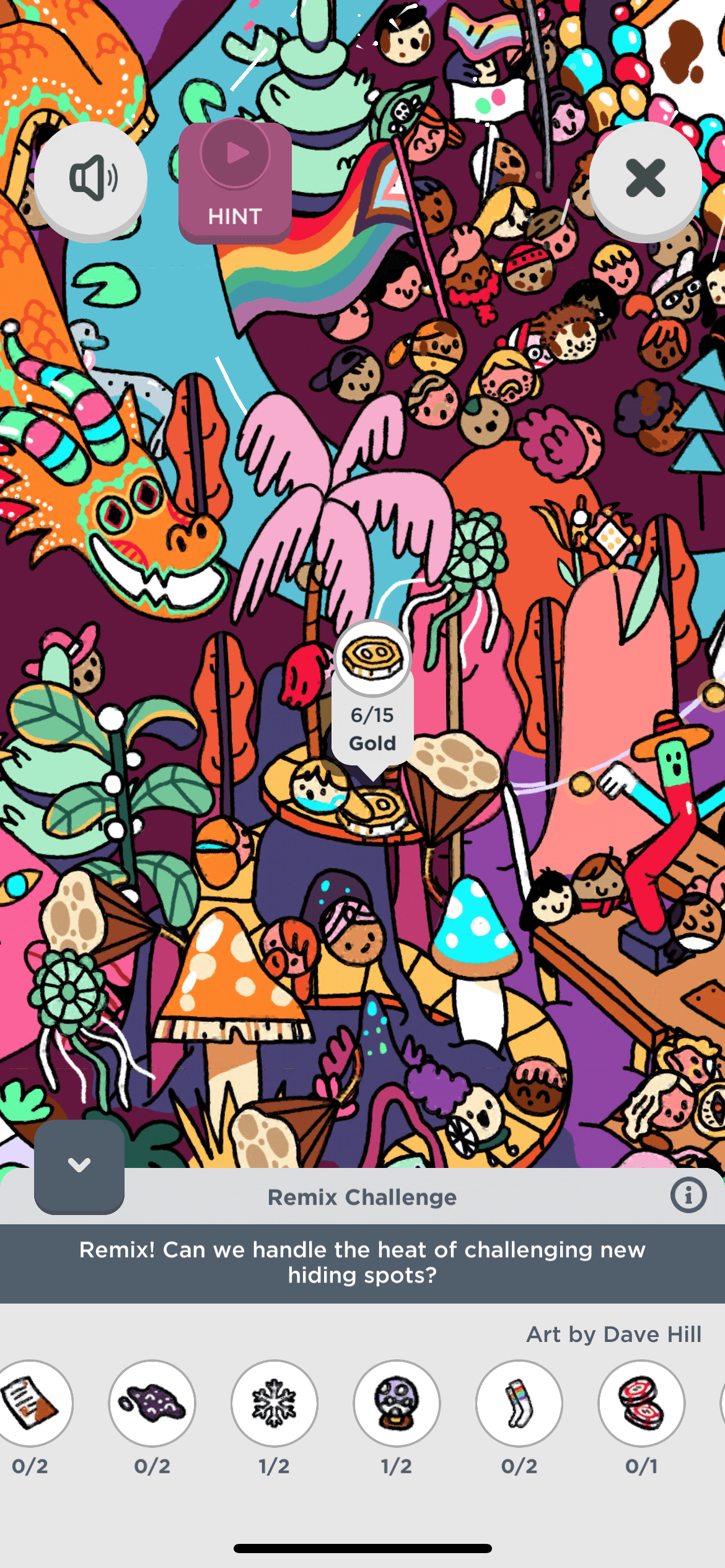
Task: Collapse the bottom panel with the chevron
Action: [79, 1165]
